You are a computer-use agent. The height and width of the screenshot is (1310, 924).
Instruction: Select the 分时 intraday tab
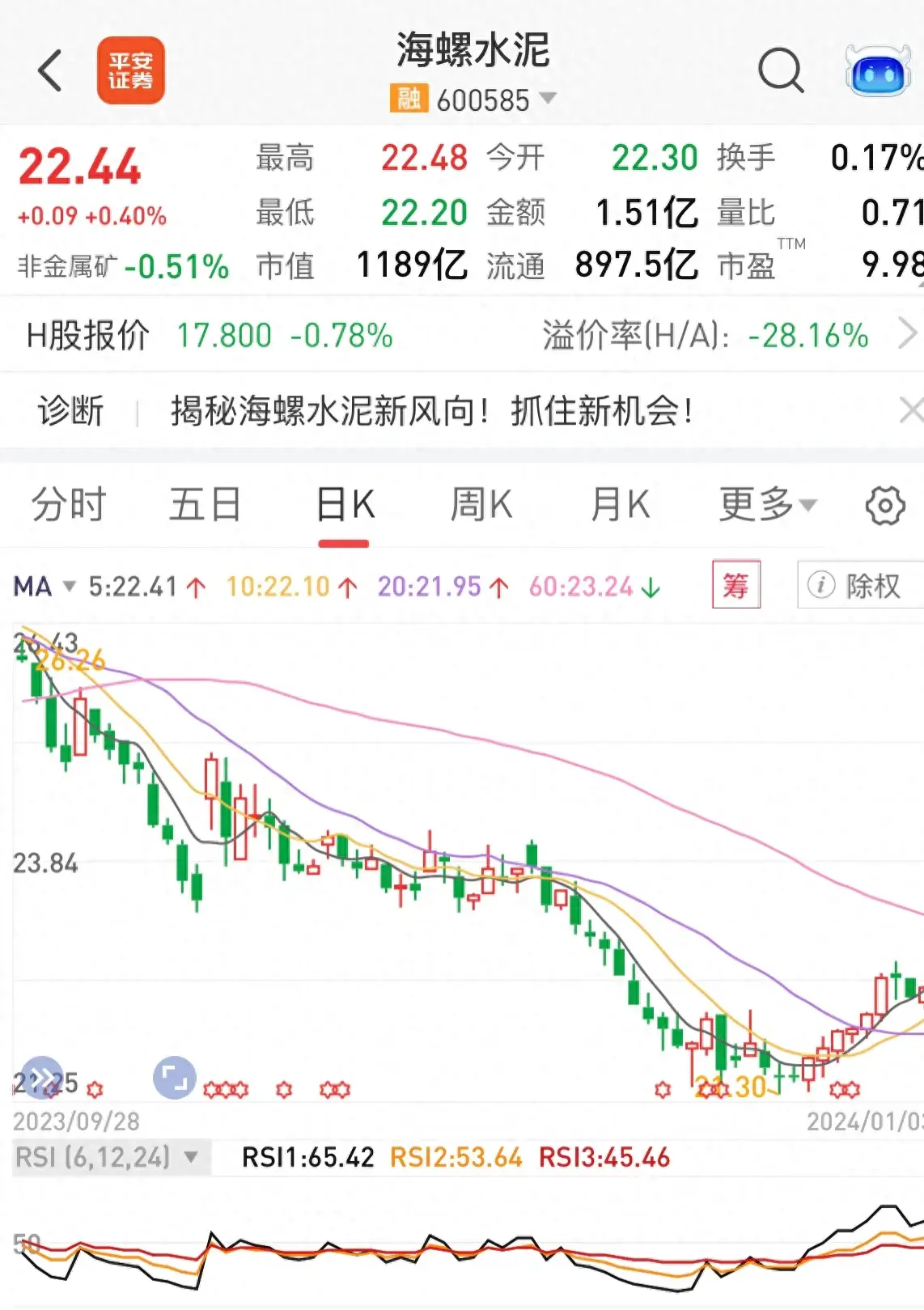(x=67, y=503)
